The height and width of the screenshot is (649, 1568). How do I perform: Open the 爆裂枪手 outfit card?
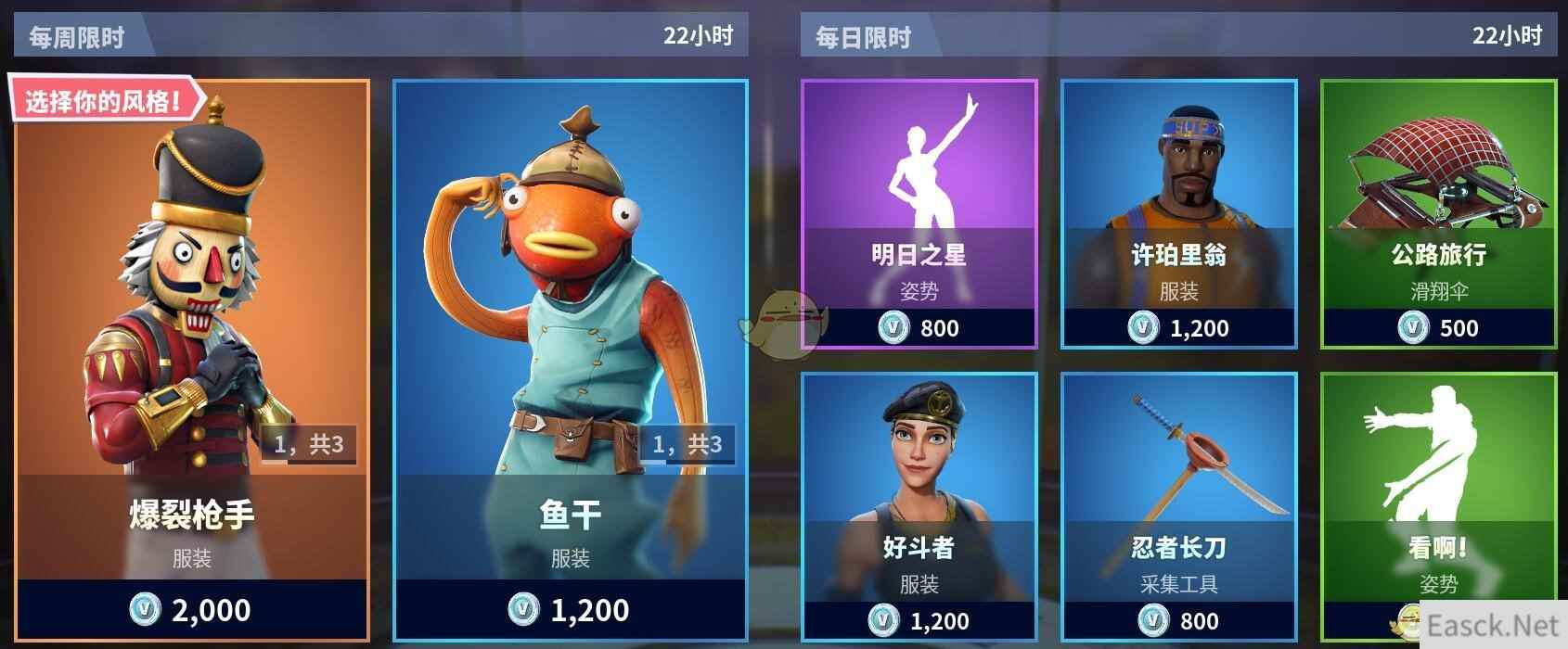click(192, 362)
